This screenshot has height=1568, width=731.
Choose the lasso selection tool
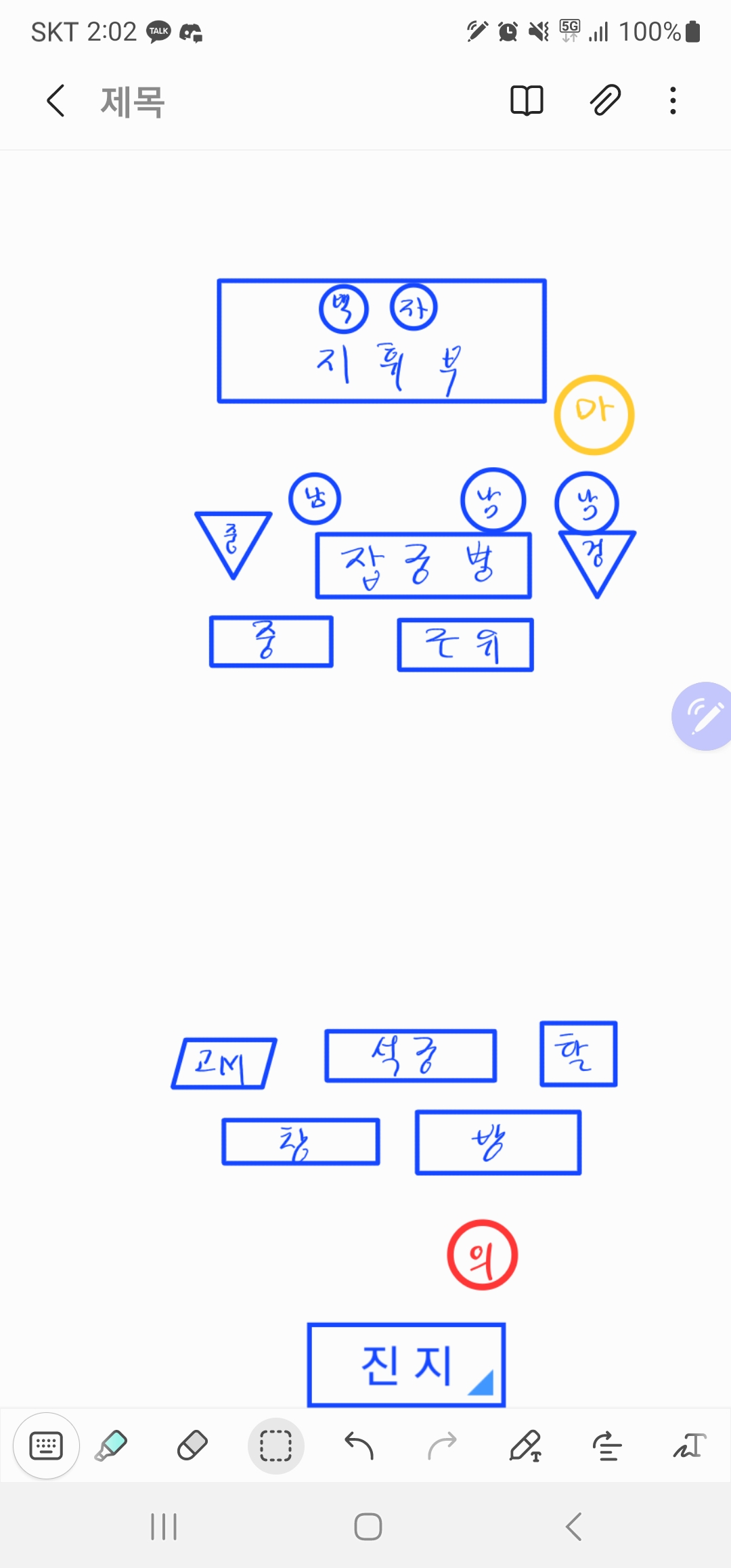tap(276, 1446)
